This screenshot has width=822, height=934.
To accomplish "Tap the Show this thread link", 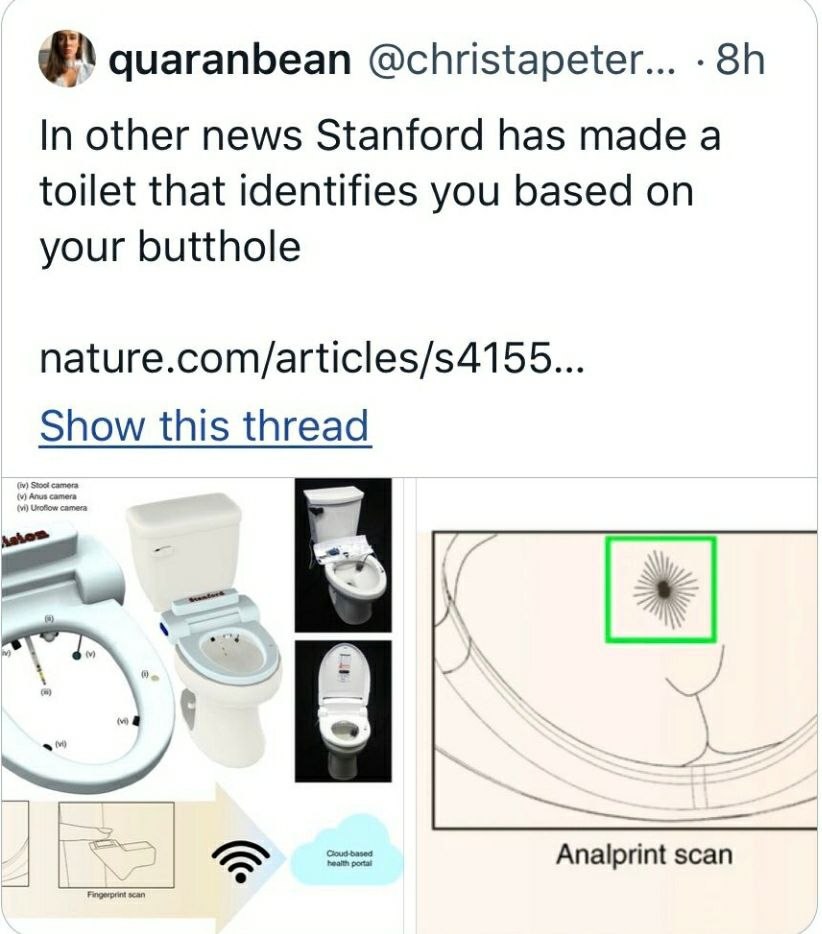I will pos(204,426).
